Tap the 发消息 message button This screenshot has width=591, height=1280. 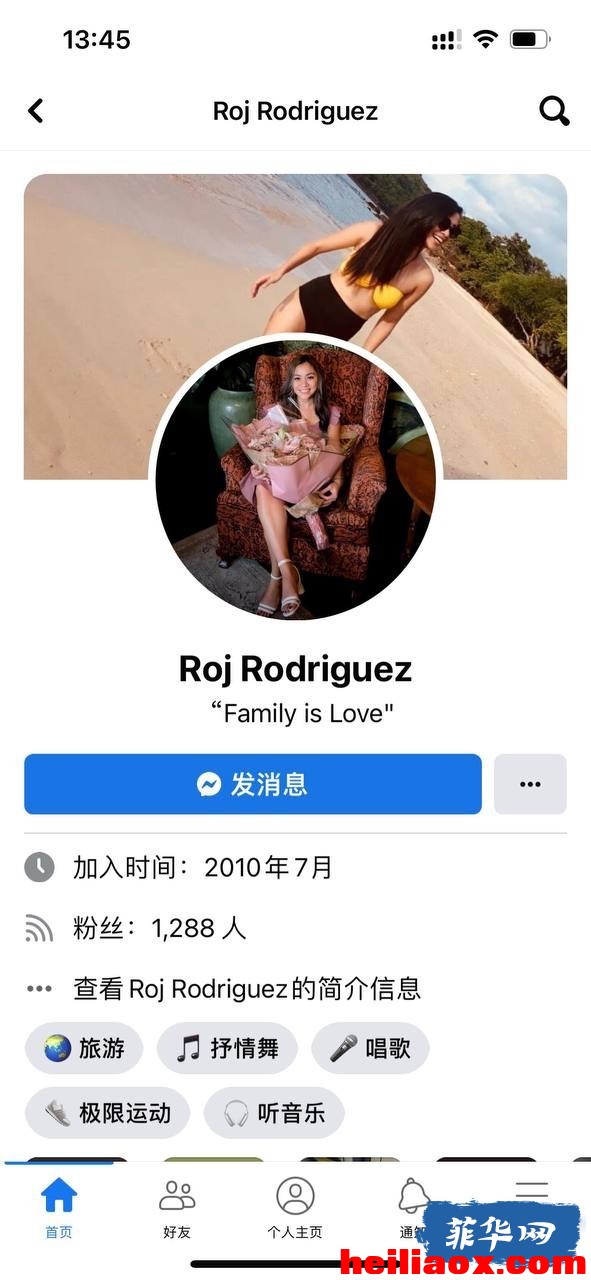(253, 784)
